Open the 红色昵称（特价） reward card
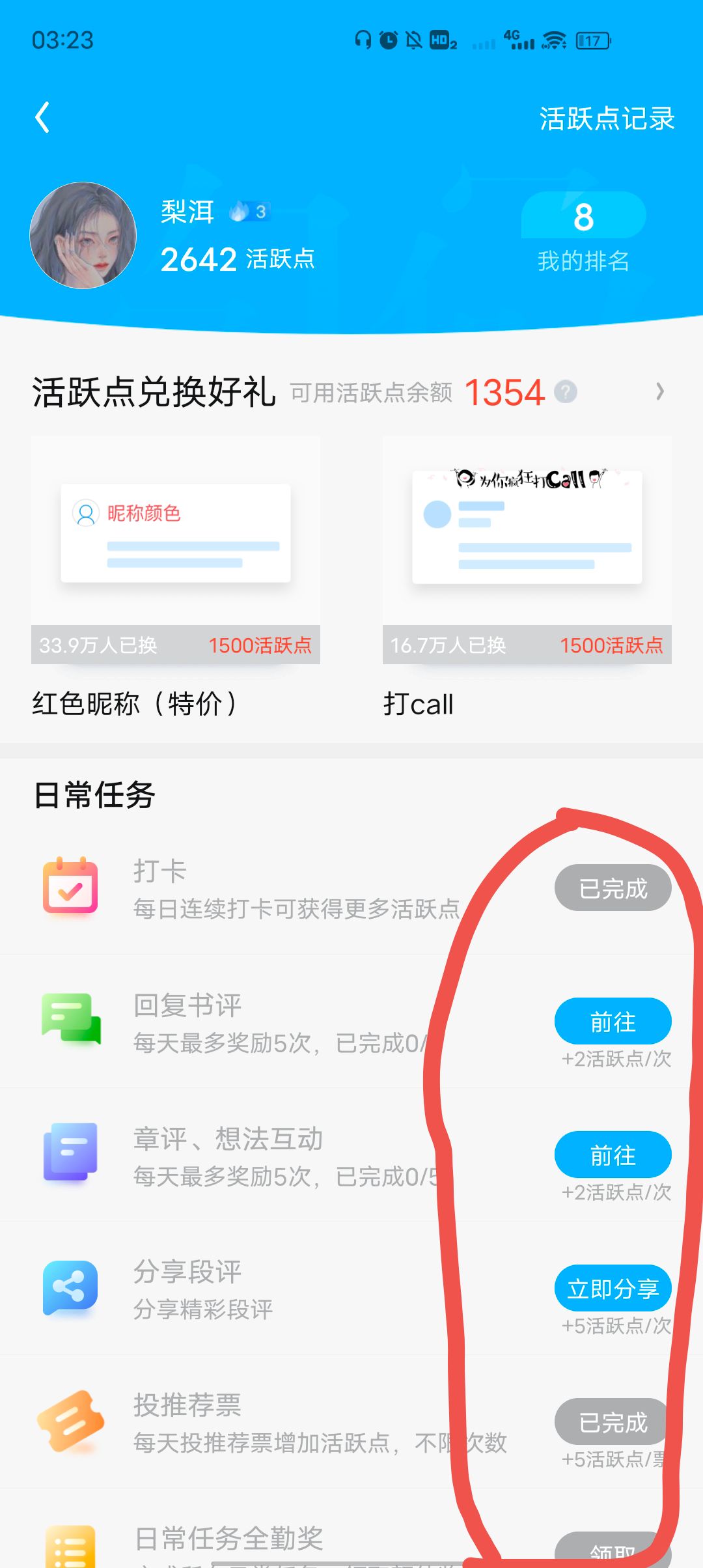The image size is (703, 1568). pyautogui.click(x=176, y=577)
